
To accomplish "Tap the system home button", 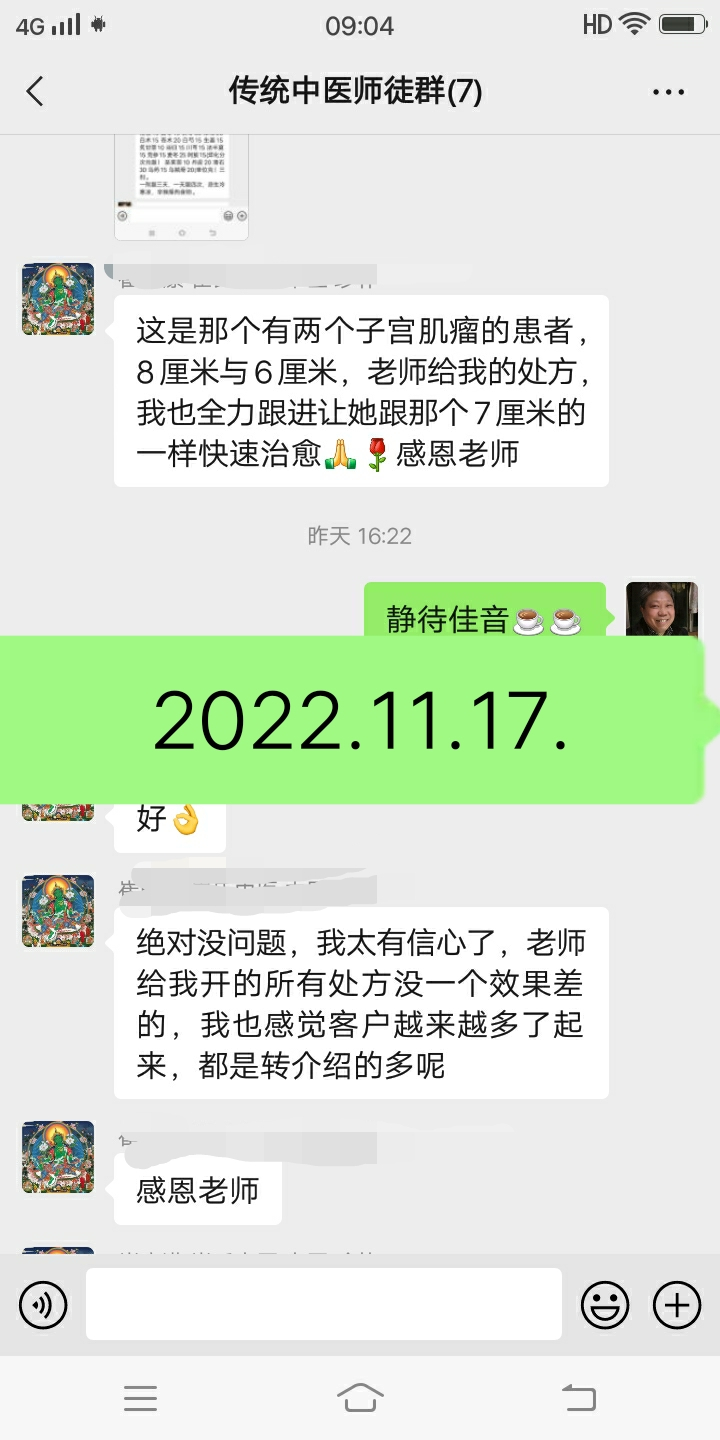I will (x=360, y=1397).
